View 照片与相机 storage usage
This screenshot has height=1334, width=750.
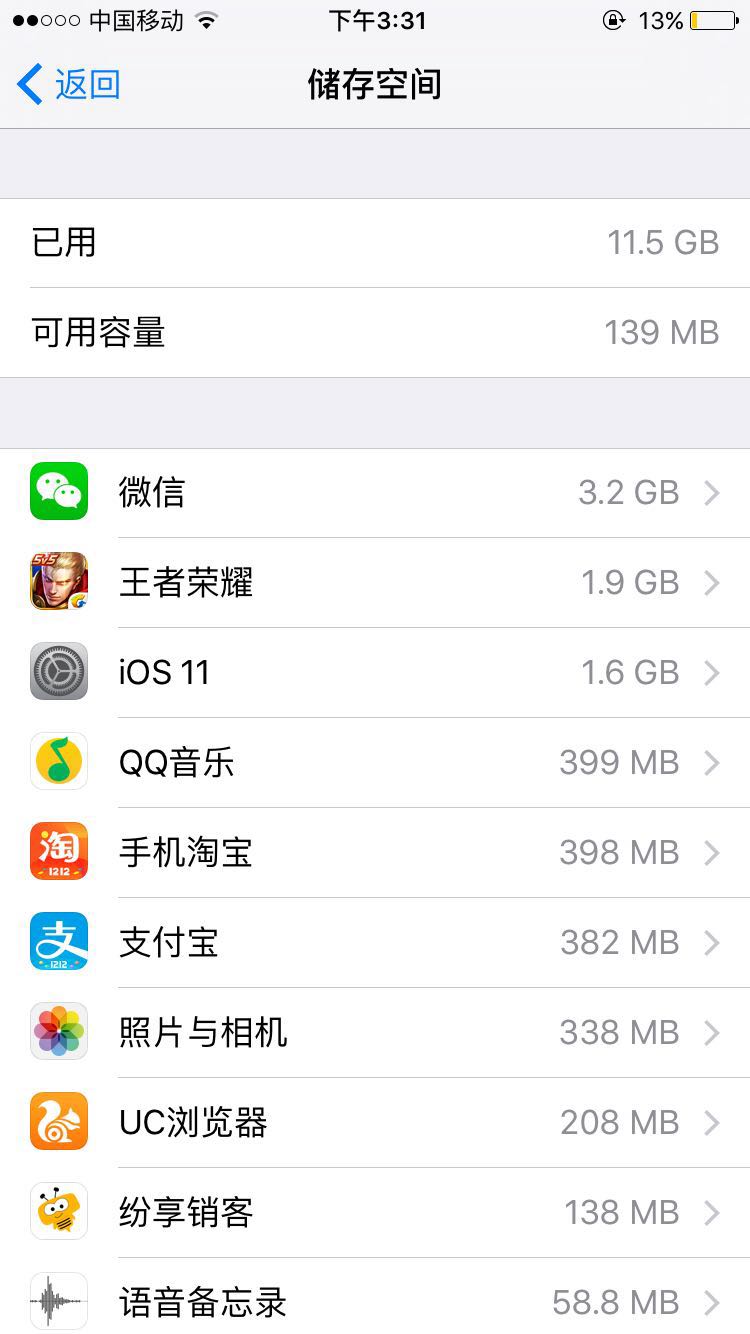(x=375, y=1033)
